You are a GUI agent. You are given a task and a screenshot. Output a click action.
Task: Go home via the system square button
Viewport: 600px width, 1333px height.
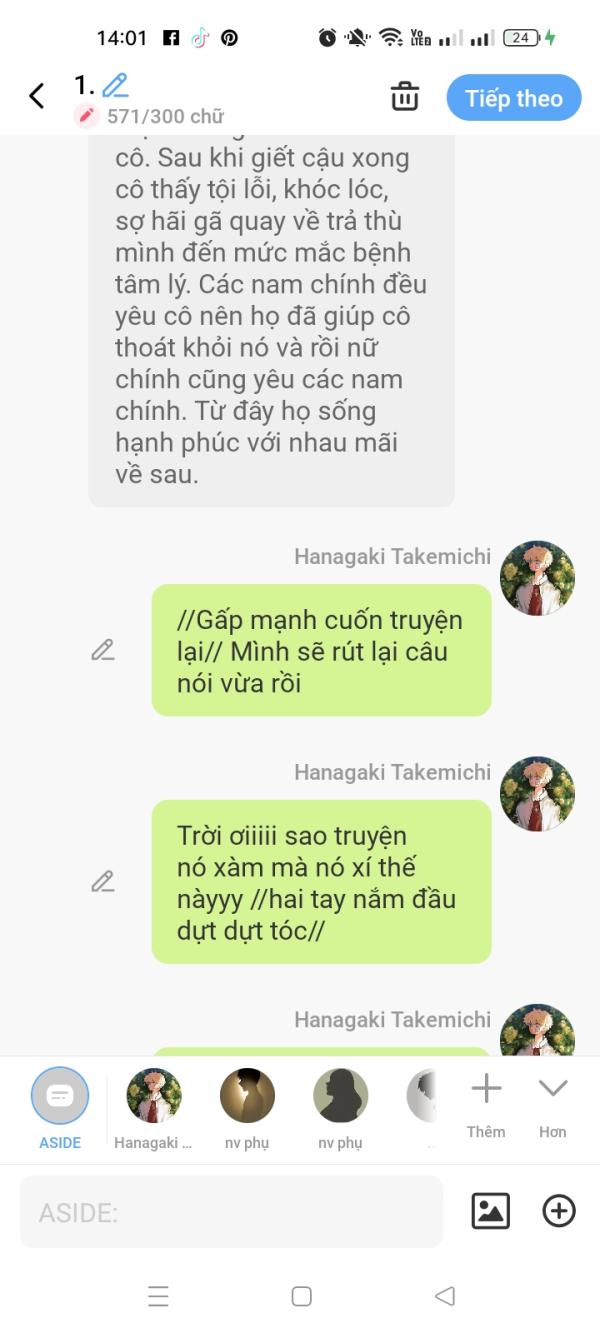[301, 1297]
